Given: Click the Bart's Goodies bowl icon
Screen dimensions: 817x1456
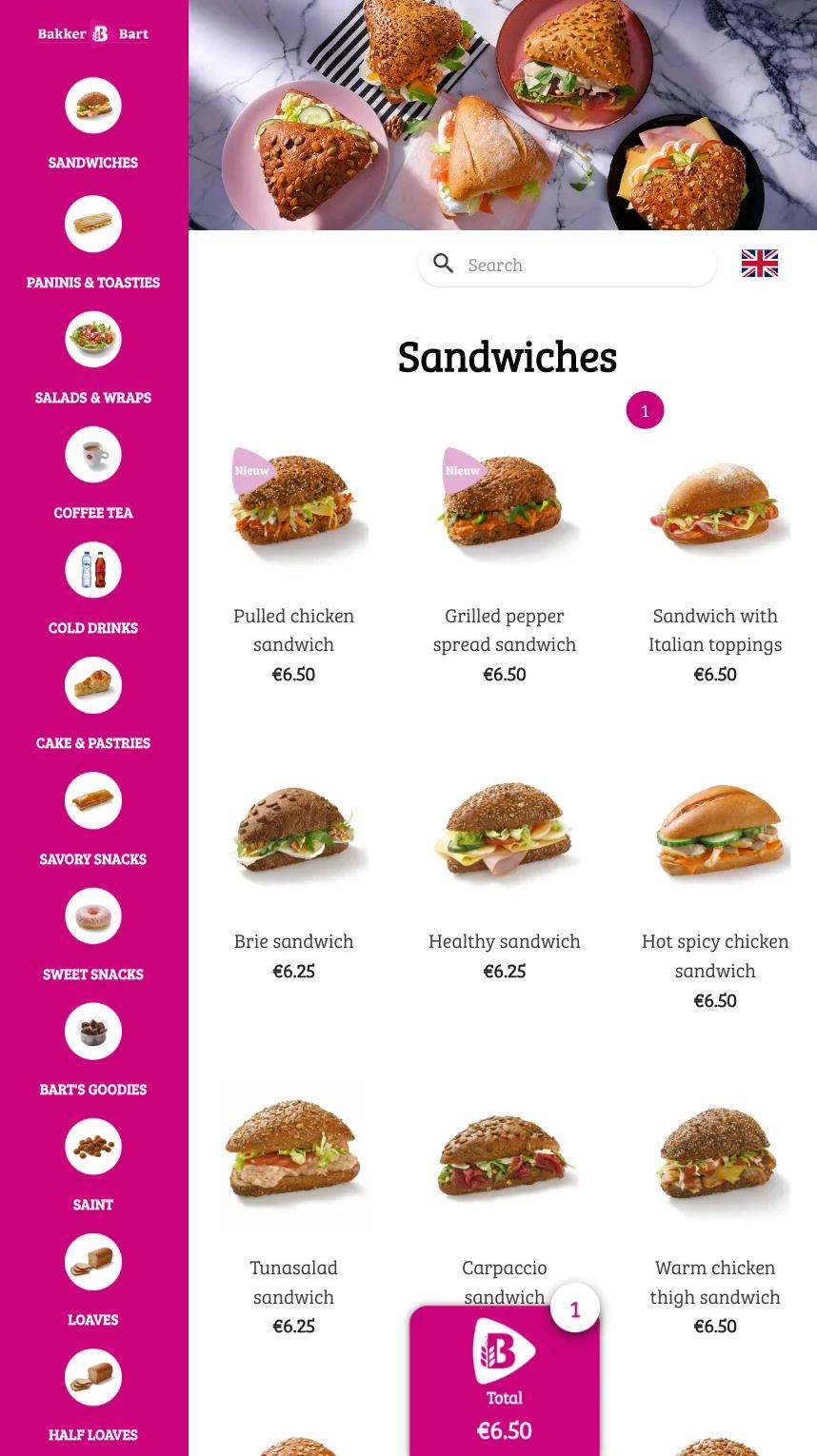Looking at the screenshot, I should (92, 1031).
